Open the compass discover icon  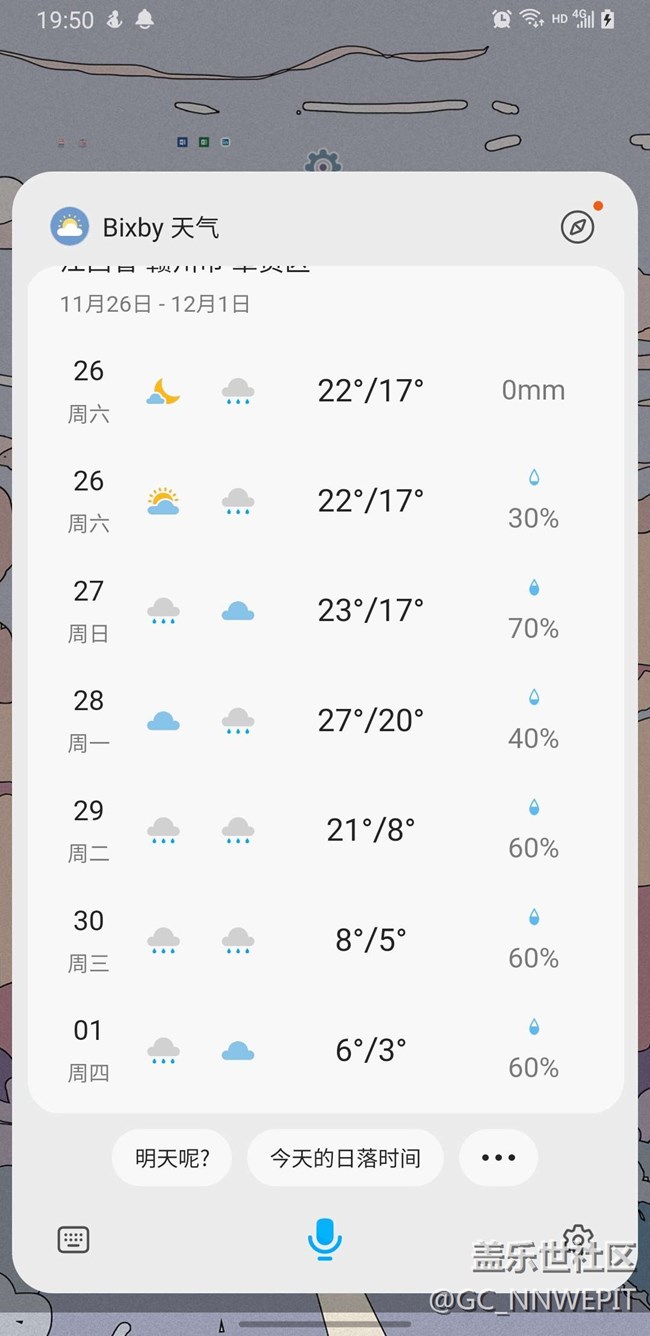point(578,227)
